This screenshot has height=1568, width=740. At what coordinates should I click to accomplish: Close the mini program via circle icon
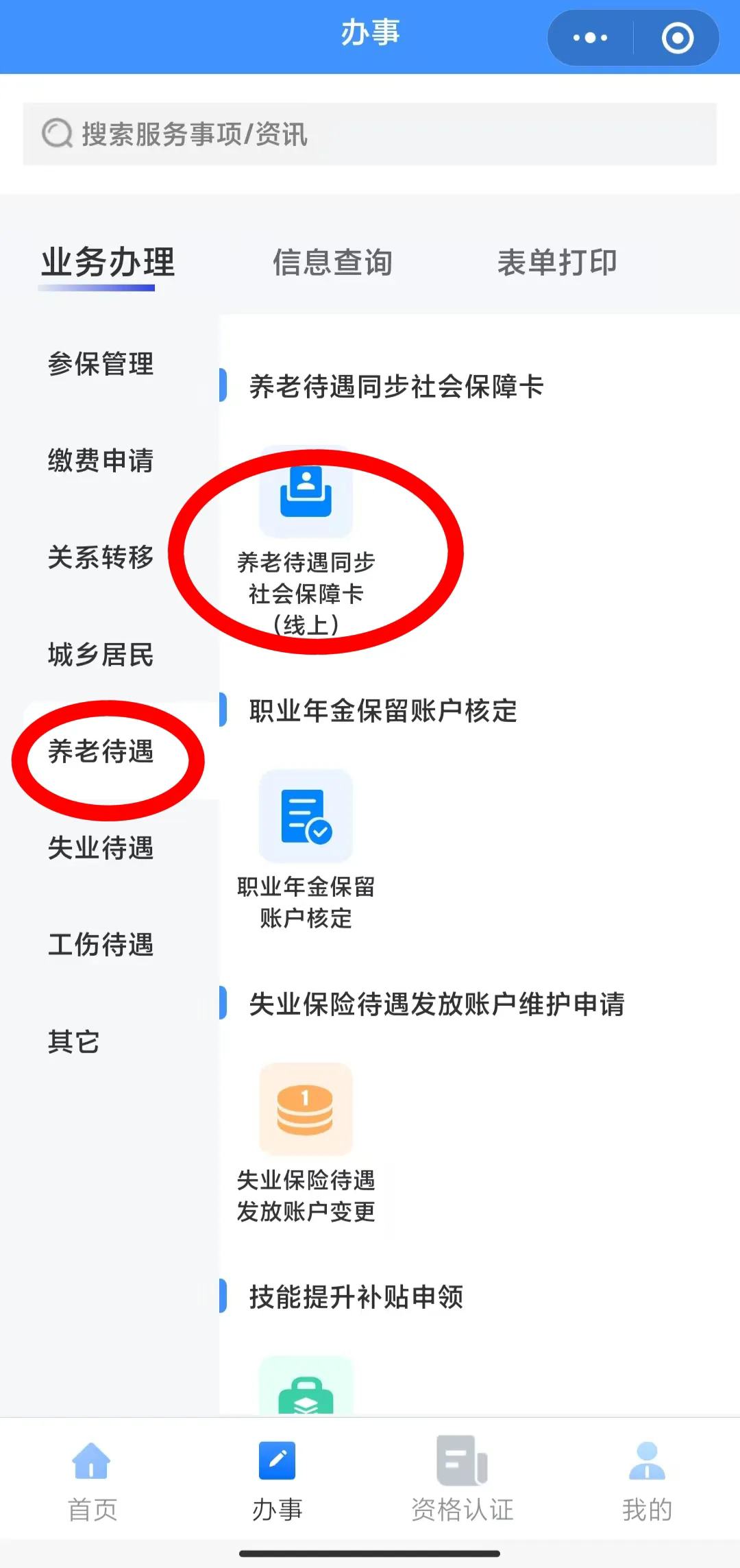click(x=678, y=38)
